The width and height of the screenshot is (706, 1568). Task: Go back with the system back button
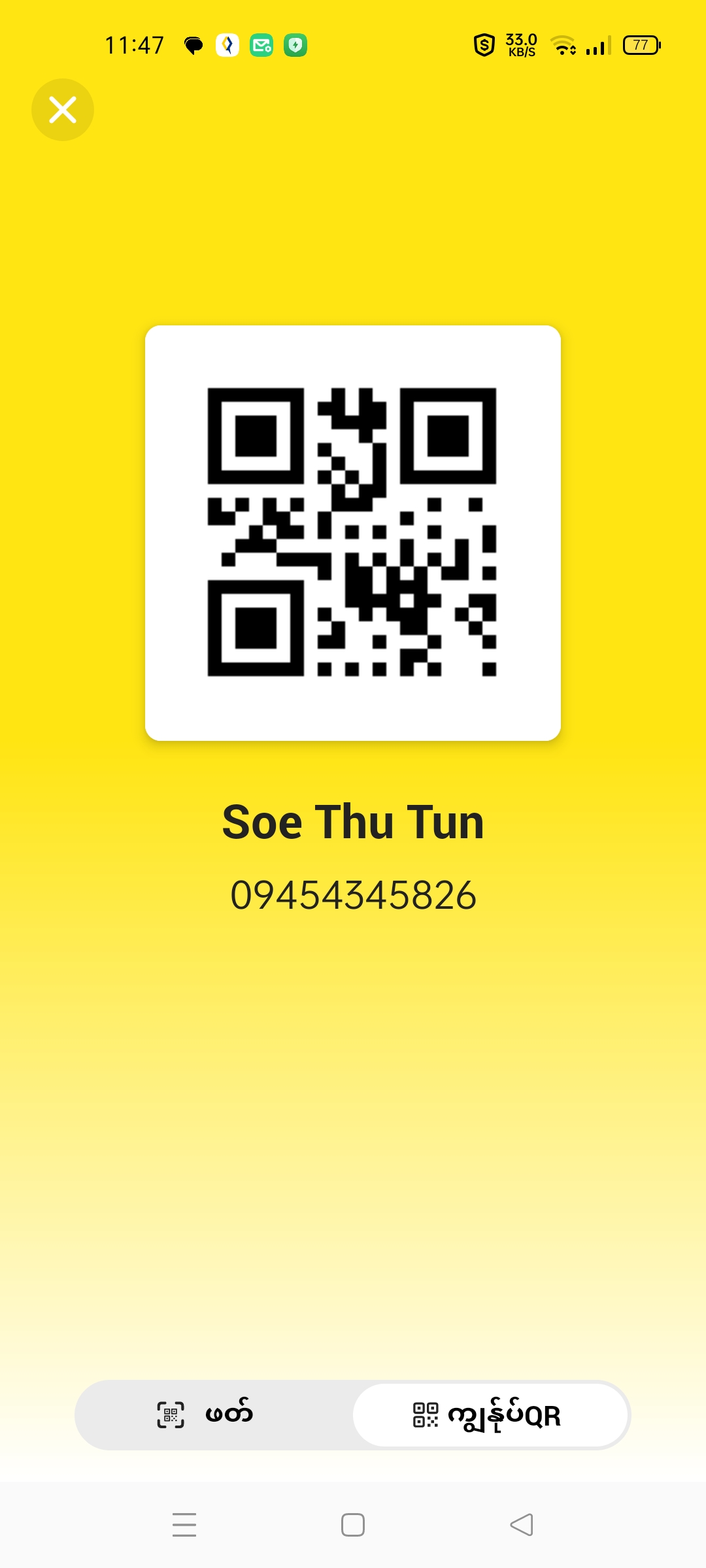coord(522,1525)
